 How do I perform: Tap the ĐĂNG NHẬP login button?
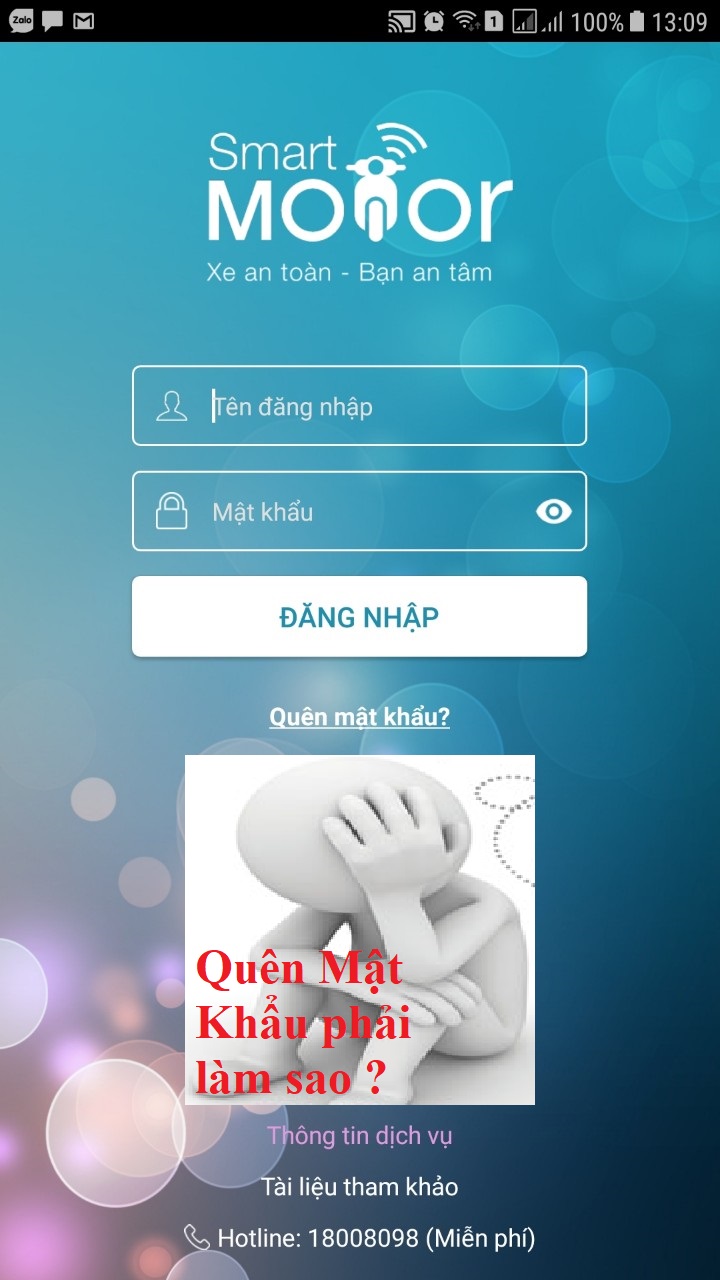pyautogui.click(x=359, y=617)
